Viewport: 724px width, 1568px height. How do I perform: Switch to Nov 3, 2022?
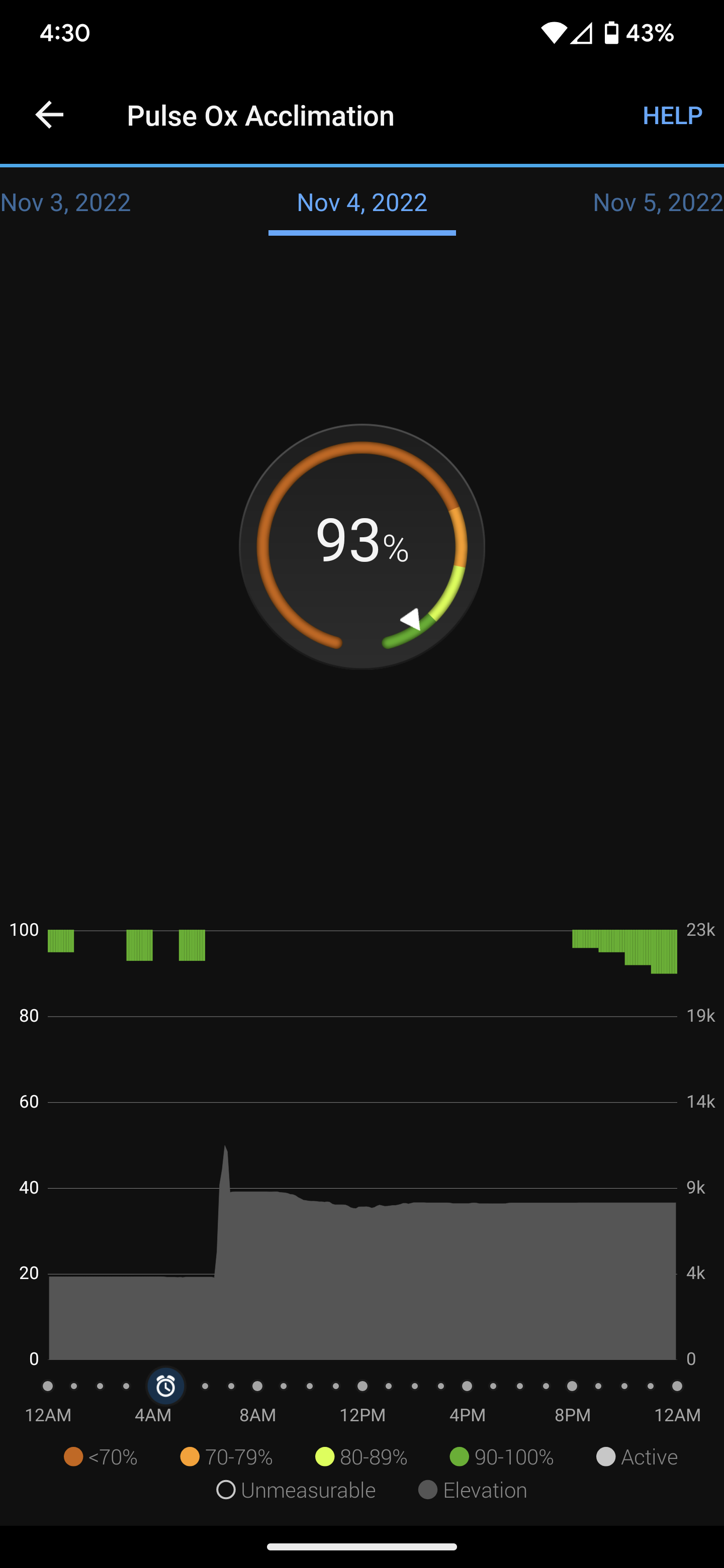coord(66,203)
